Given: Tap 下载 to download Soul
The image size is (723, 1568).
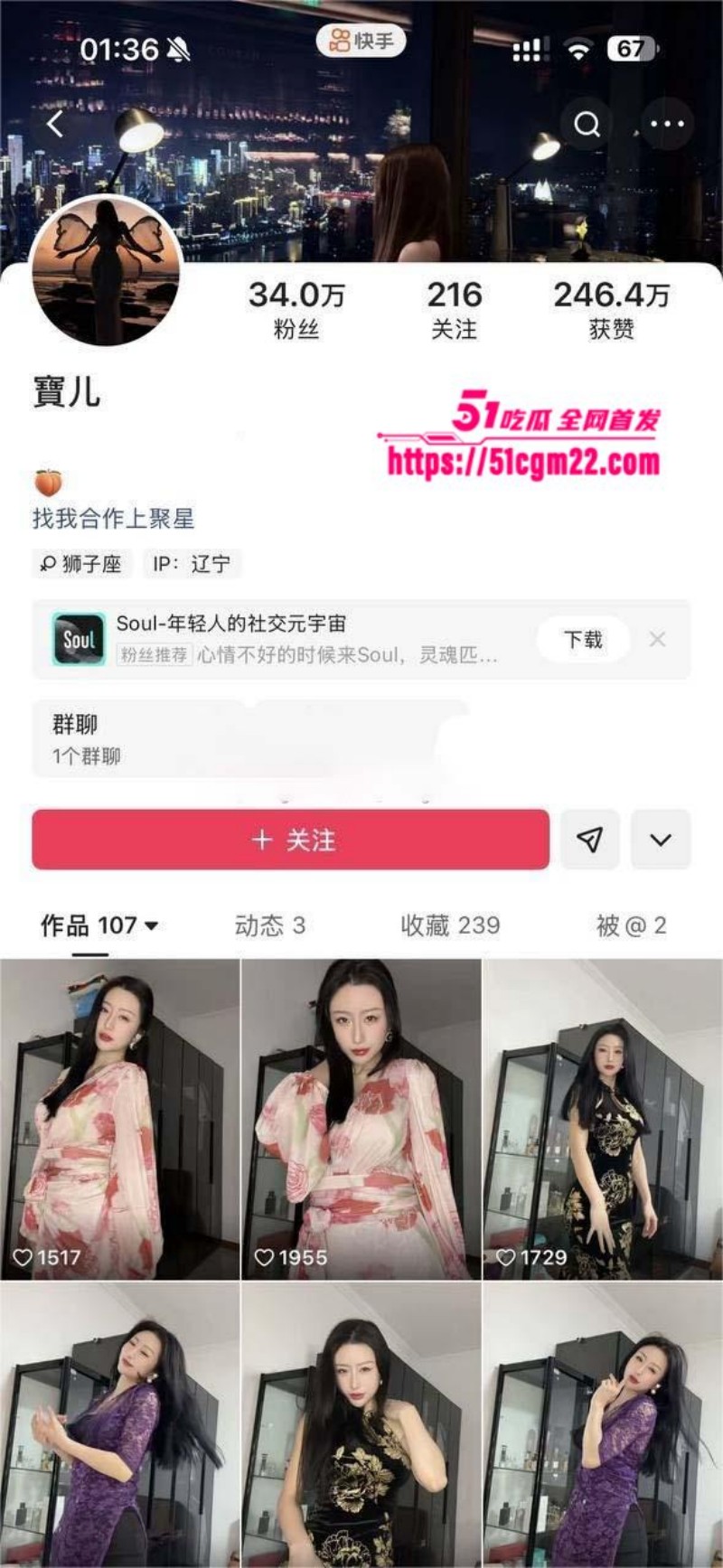Looking at the screenshot, I should (582, 639).
